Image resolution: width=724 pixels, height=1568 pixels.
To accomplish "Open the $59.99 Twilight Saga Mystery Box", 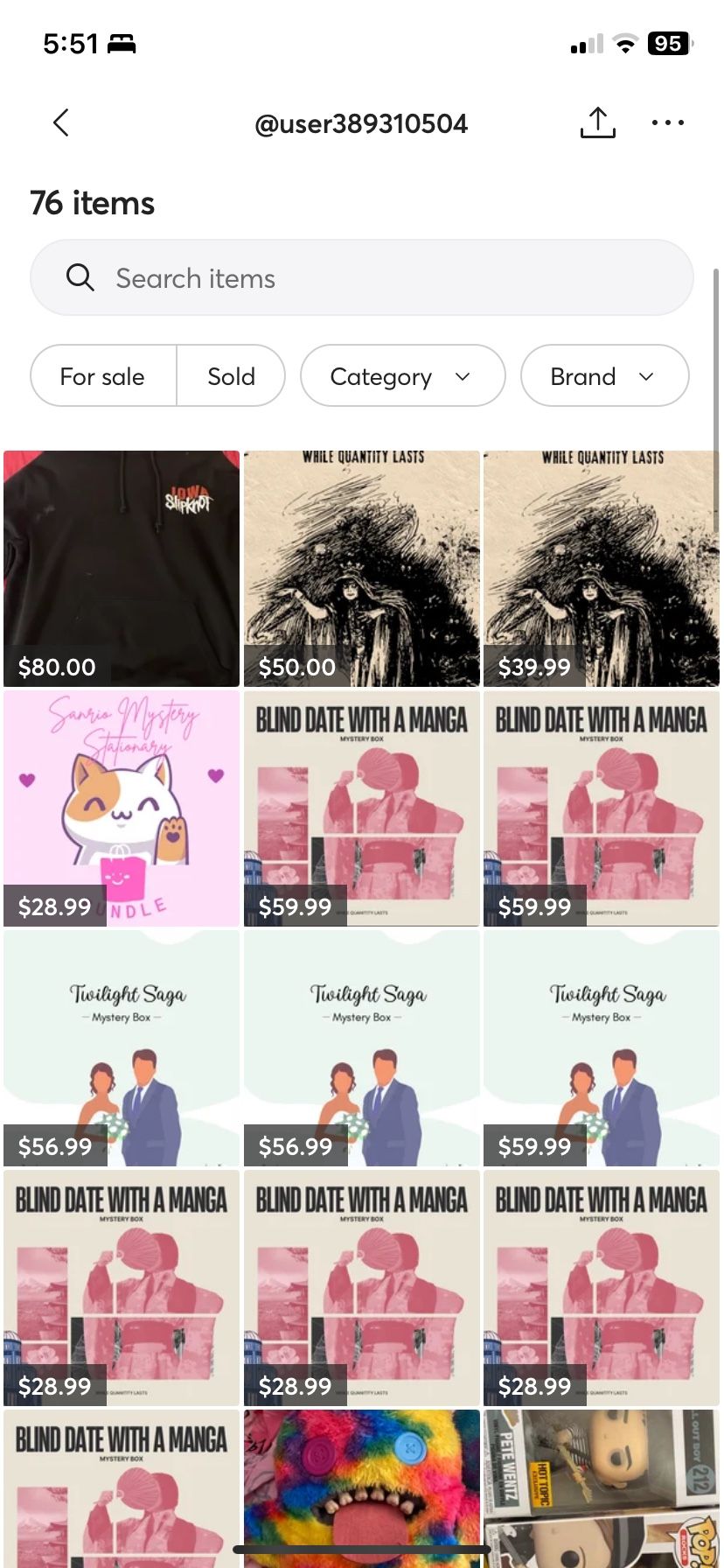I will (x=602, y=1048).
